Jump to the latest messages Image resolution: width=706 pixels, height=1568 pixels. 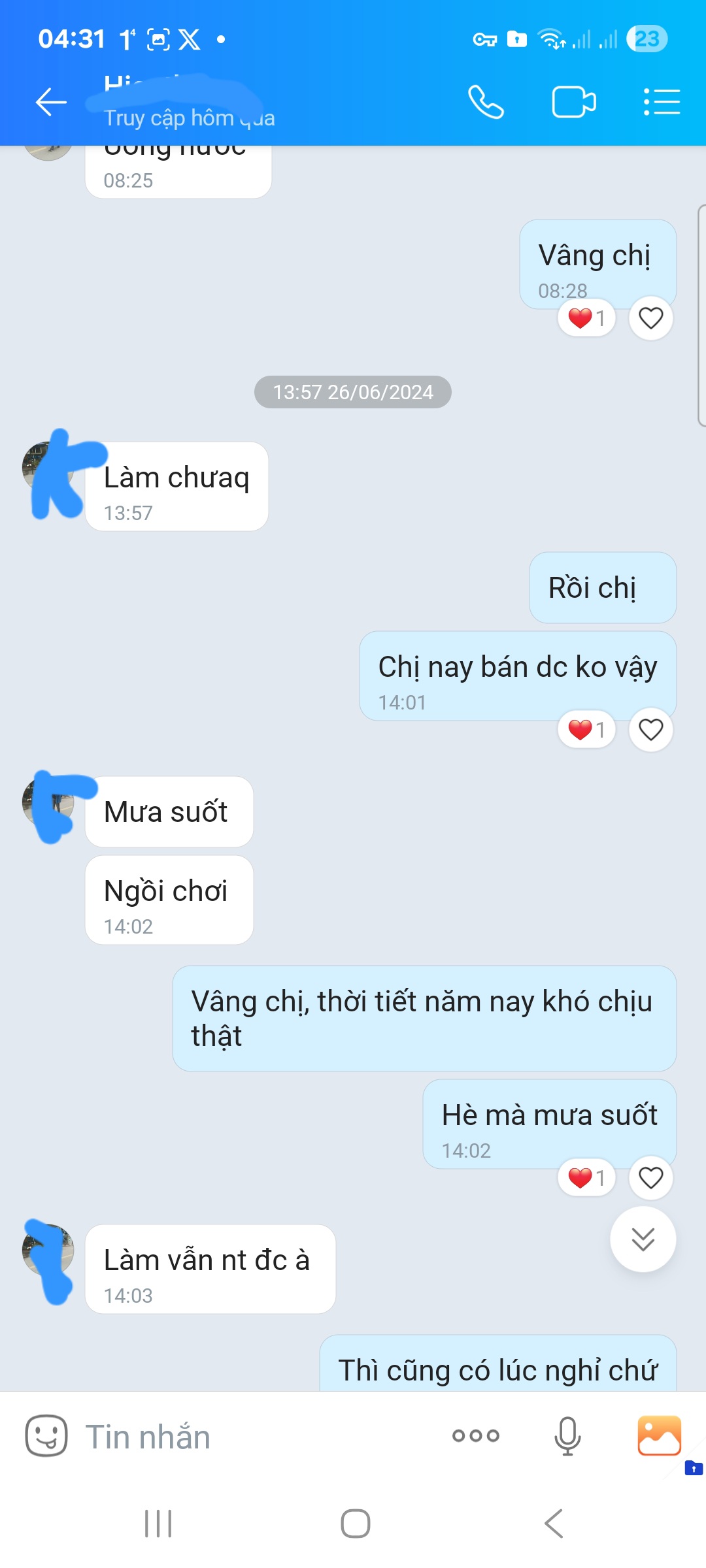[x=643, y=1239]
